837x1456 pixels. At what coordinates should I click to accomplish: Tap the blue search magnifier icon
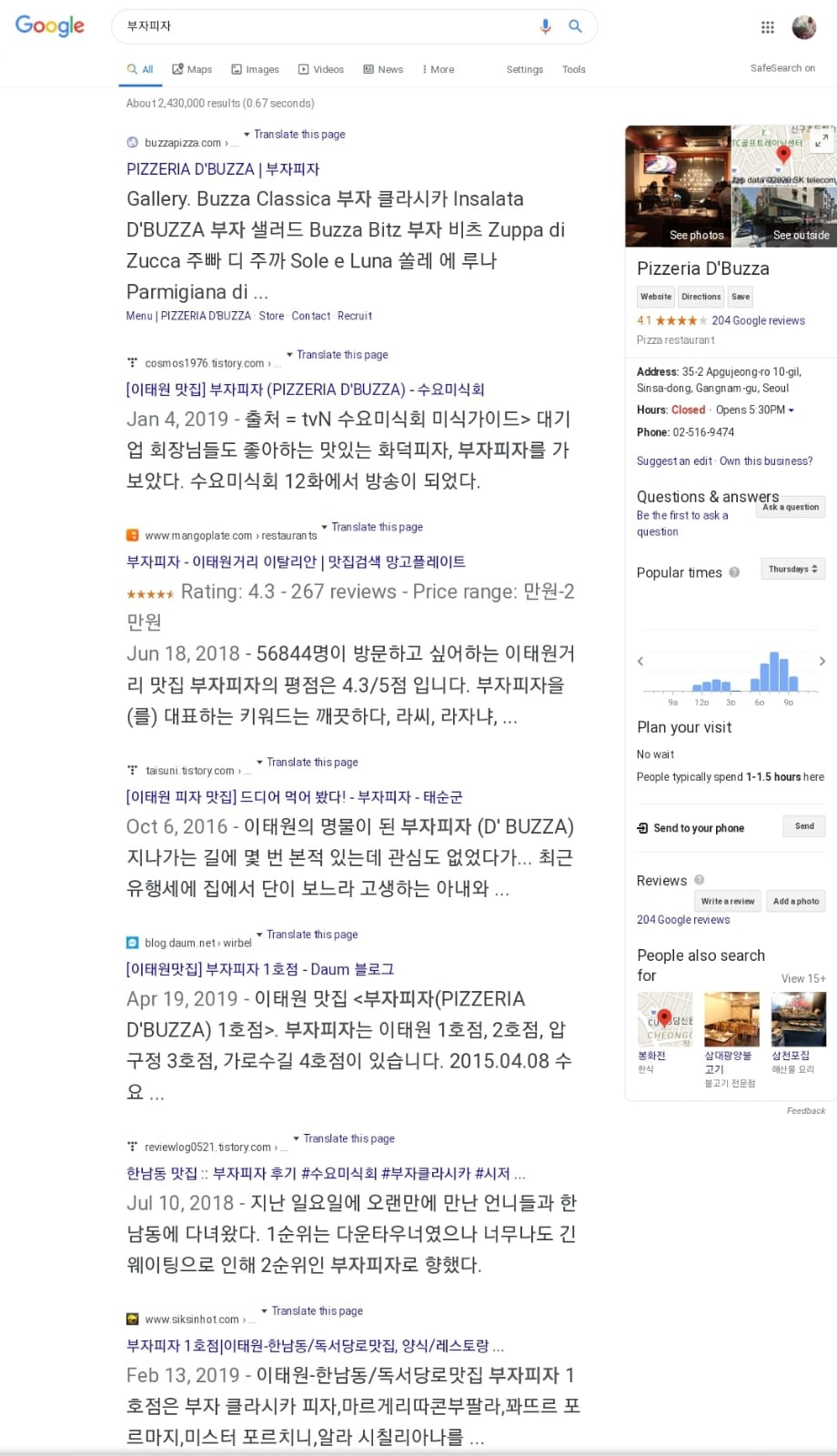click(575, 26)
